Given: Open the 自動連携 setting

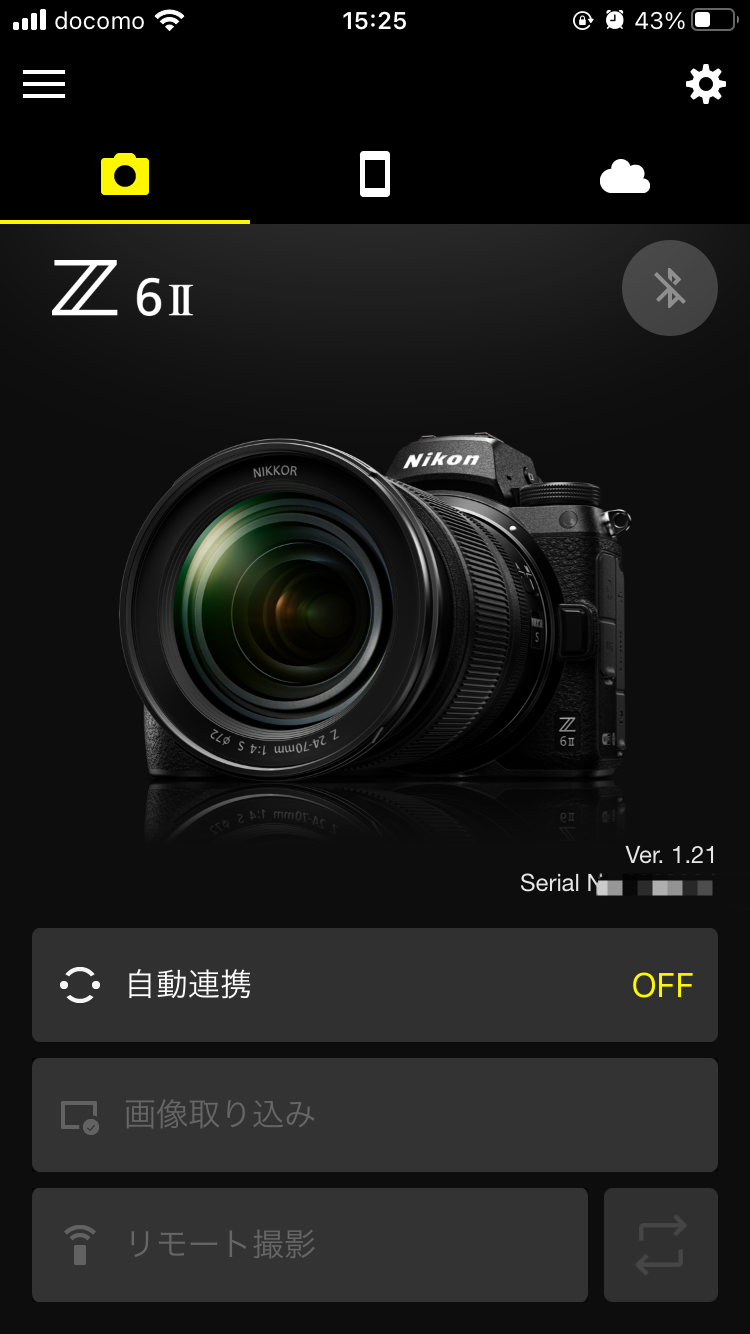Looking at the screenshot, I should 375,985.
